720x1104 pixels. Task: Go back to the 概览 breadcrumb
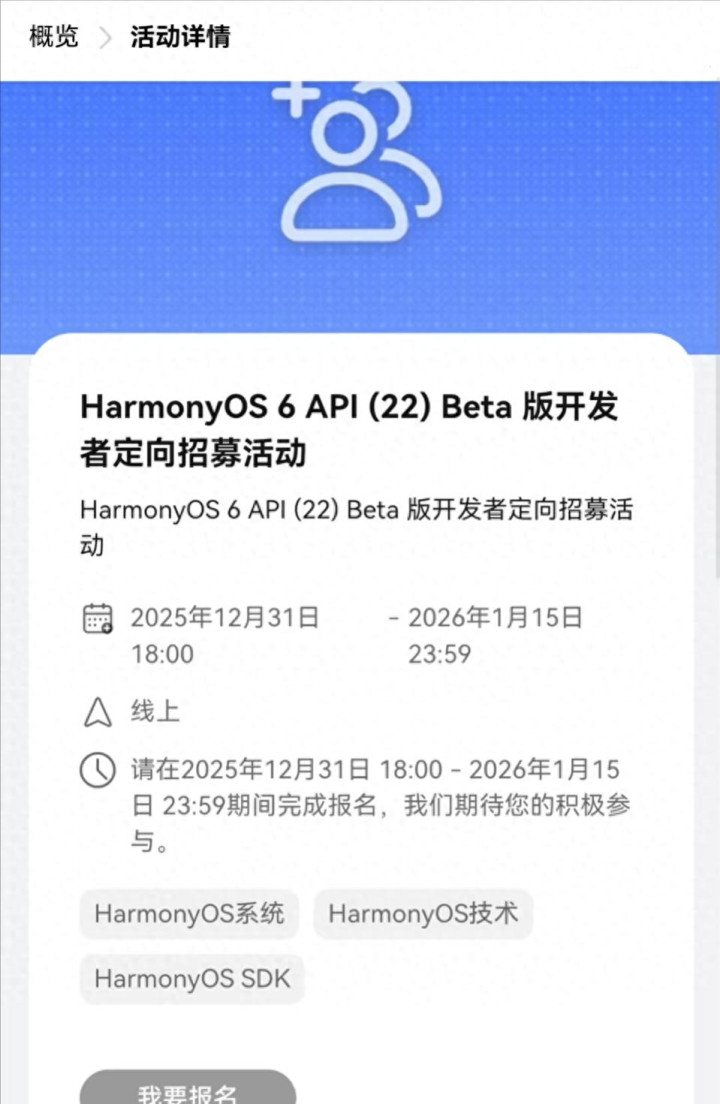click(x=54, y=38)
